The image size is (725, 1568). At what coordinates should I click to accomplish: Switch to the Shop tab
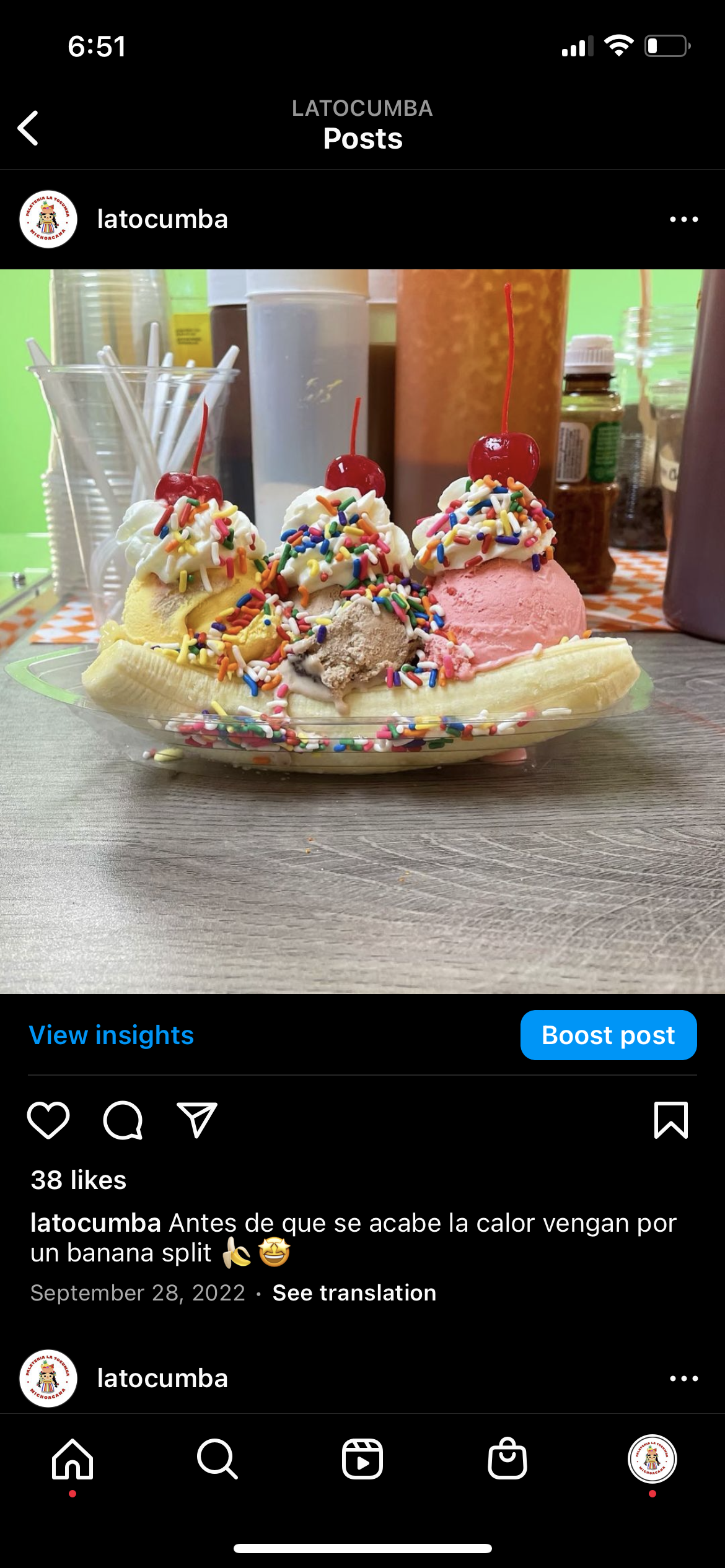coord(507,1459)
